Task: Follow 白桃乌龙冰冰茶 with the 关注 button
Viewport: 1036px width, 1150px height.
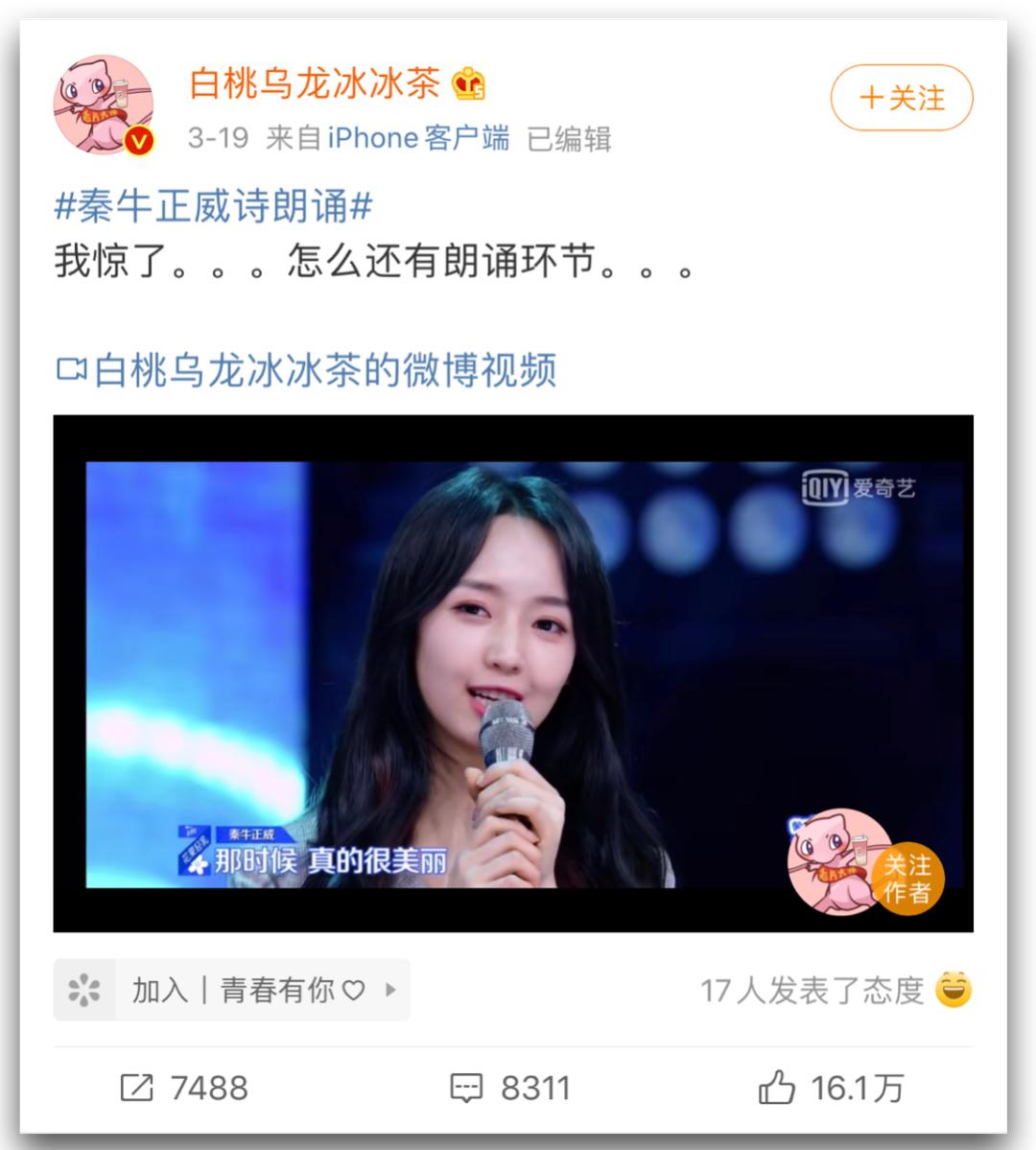Action: point(901,98)
